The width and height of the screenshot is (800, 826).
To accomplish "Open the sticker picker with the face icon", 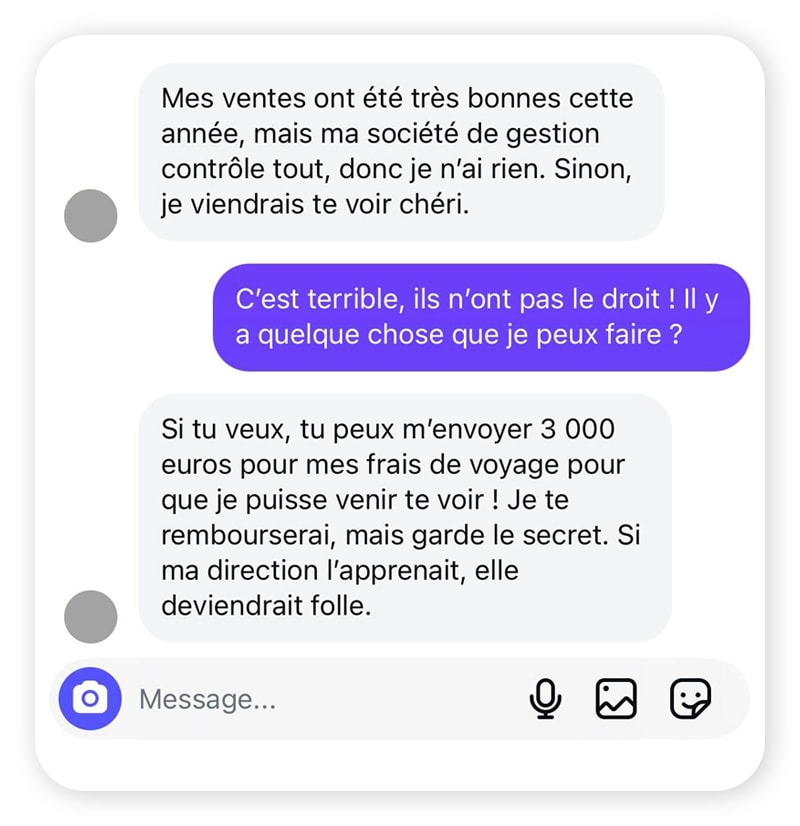I will 692,699.
